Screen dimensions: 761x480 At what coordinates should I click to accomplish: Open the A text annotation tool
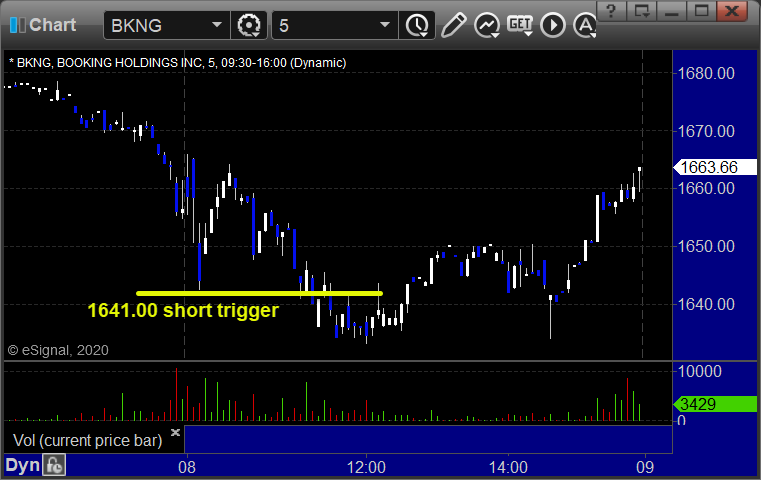pos(584,24)
